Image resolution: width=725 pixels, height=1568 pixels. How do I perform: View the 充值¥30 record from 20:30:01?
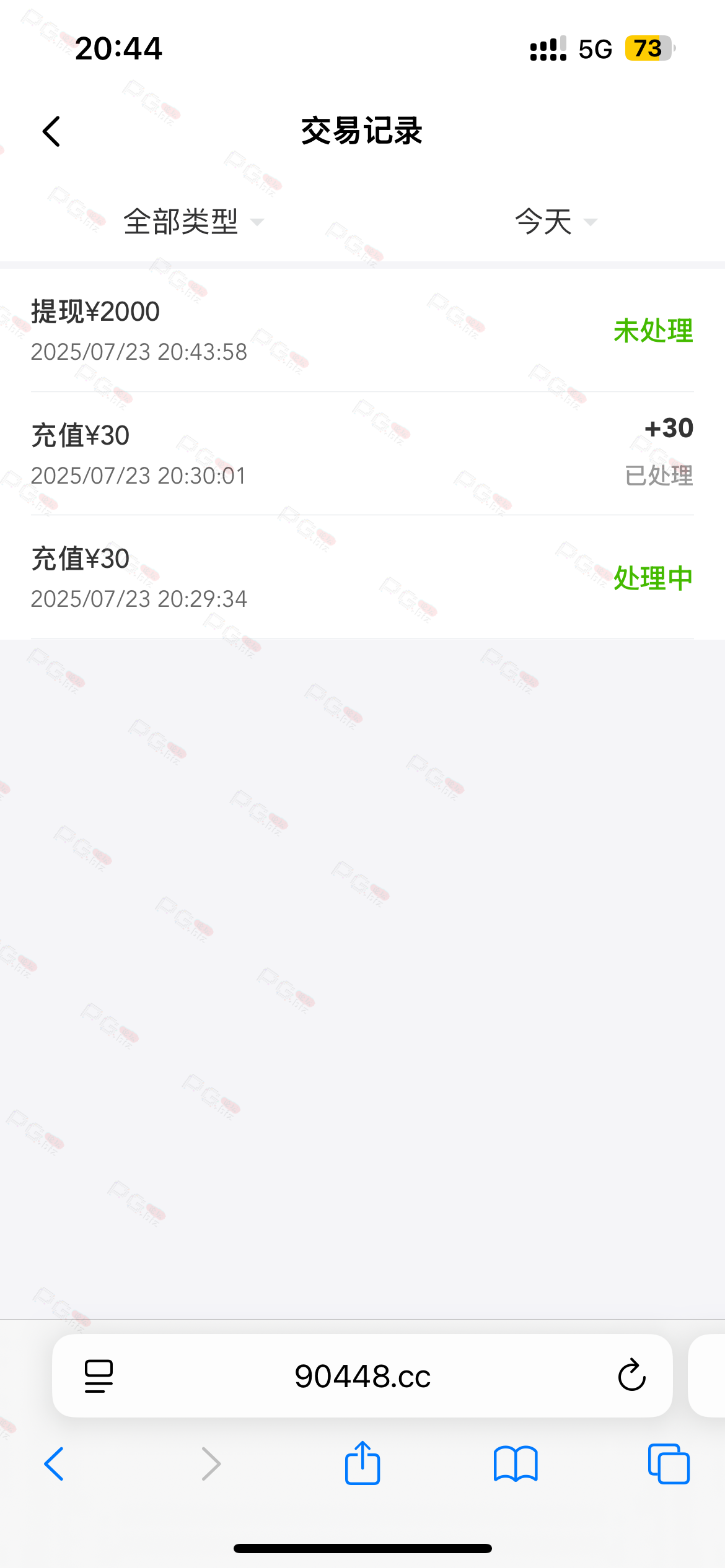tap(362, 454)
